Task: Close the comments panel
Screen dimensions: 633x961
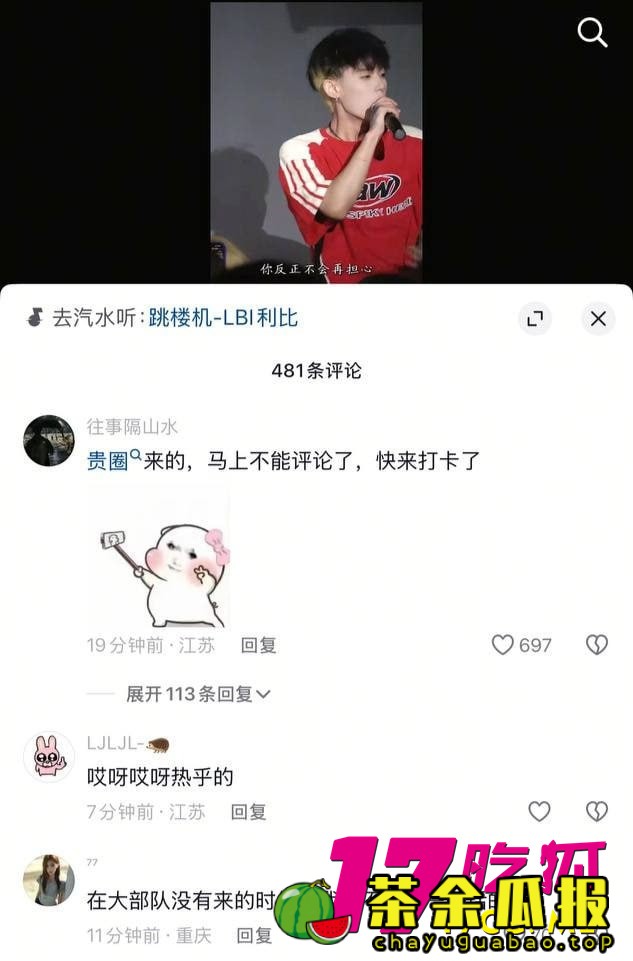Action: (x=598, y=319)
